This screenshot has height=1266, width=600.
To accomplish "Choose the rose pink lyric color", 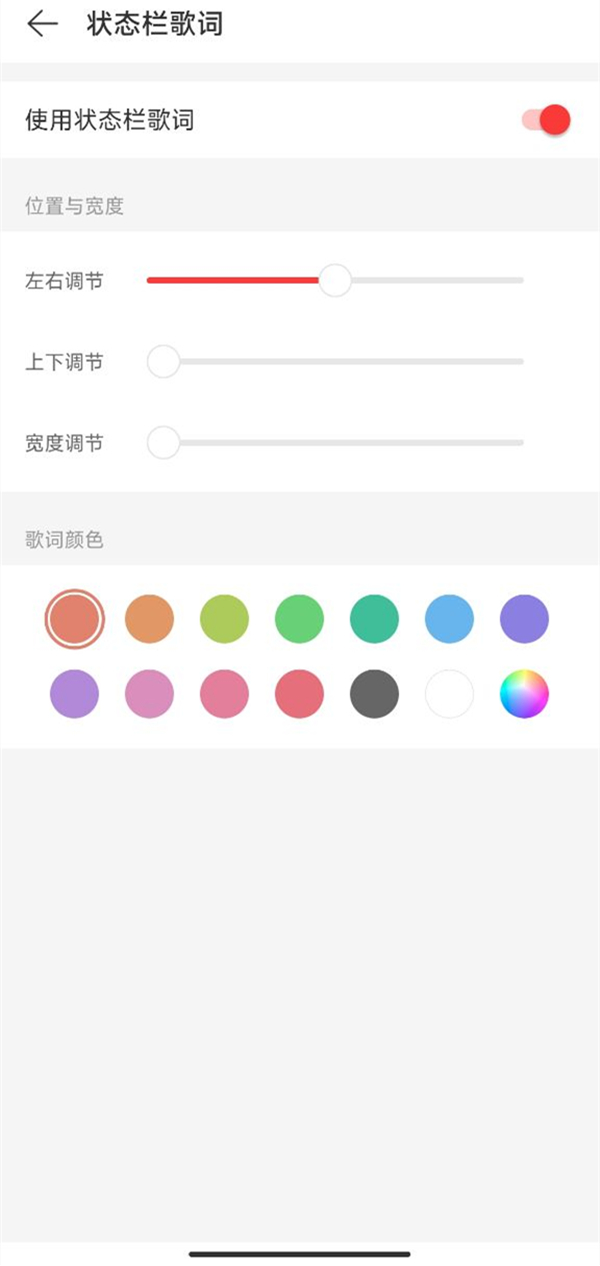I will coord(224,694).
